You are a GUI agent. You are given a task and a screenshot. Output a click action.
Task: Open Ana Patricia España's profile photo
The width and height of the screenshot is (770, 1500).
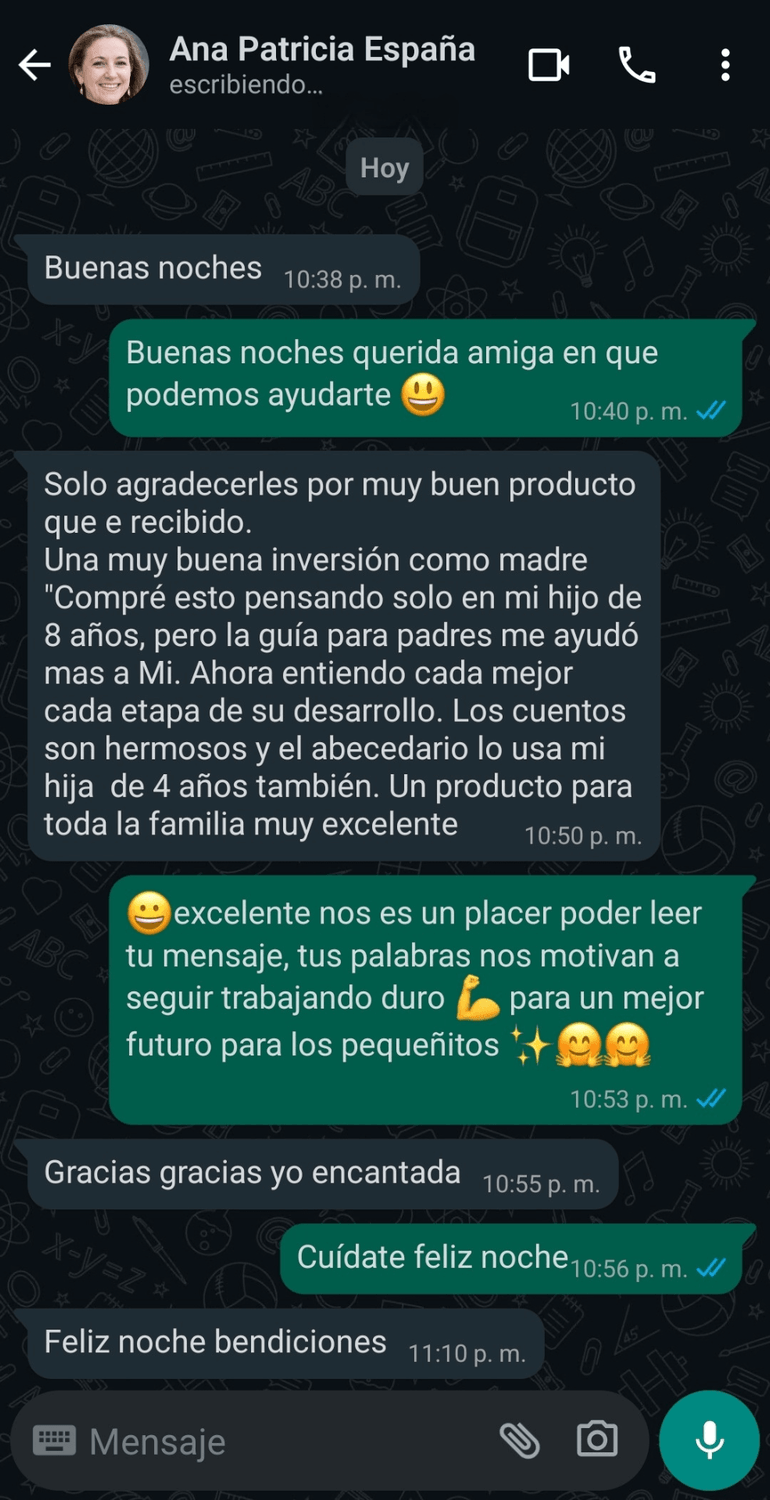point(108,66)
